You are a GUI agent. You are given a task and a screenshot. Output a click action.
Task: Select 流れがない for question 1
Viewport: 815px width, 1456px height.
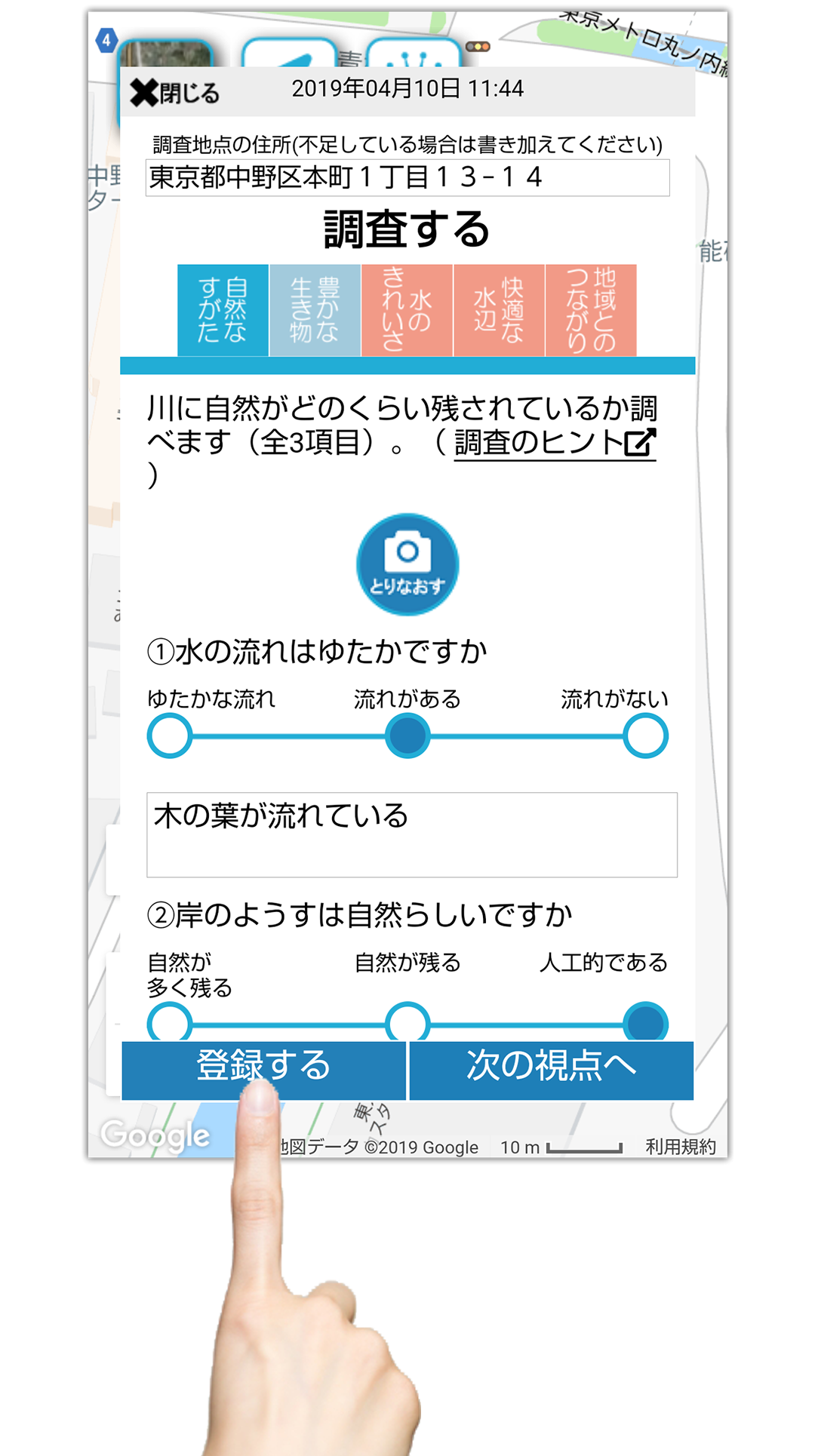coord(645,736)
